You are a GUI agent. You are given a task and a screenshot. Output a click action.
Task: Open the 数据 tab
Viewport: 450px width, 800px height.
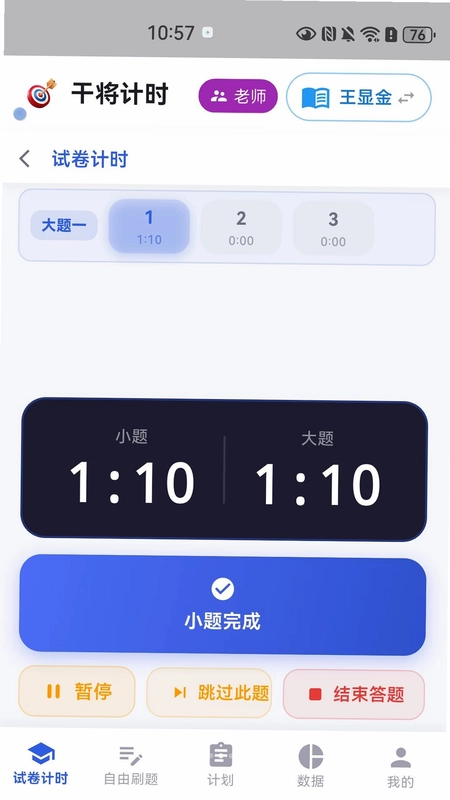311,766
